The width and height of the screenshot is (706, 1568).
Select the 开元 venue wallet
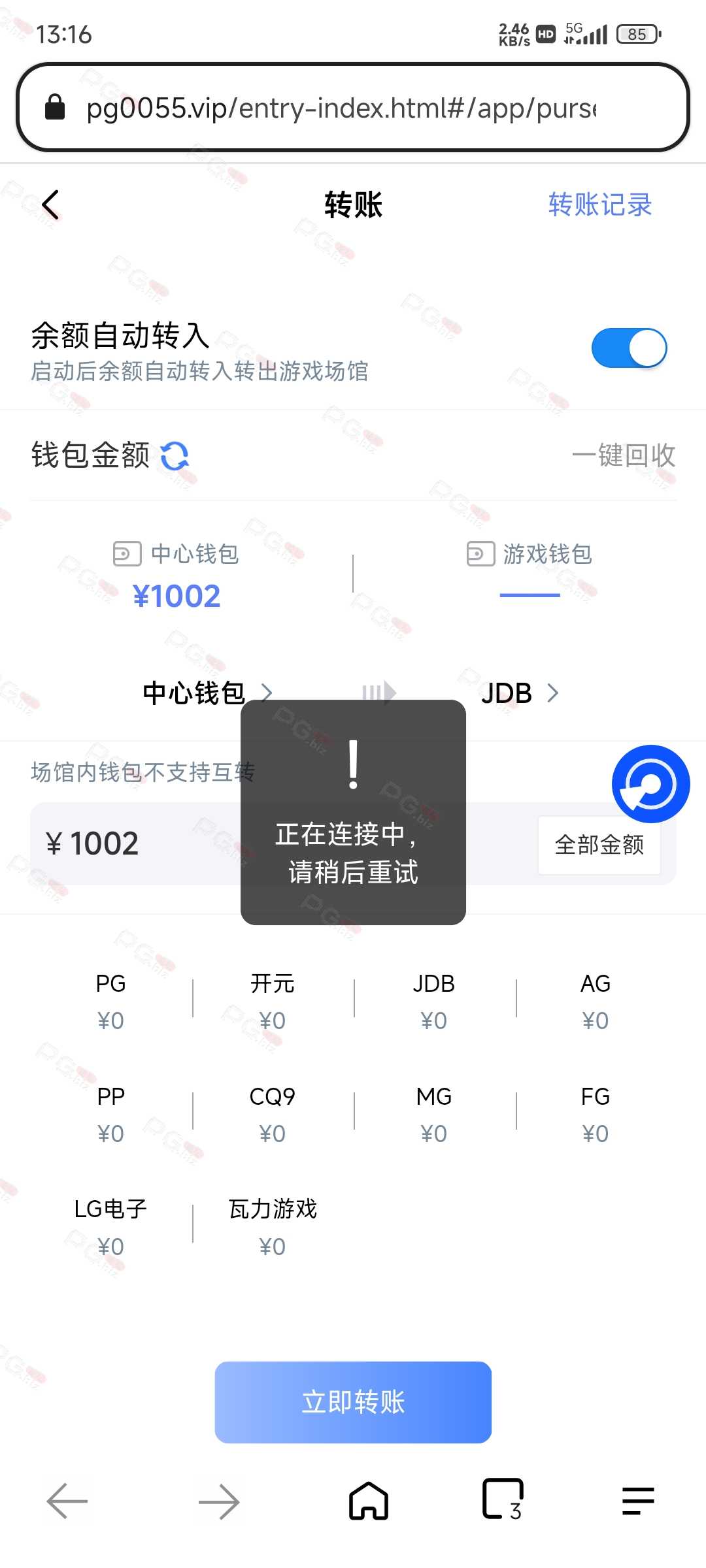272,1000
